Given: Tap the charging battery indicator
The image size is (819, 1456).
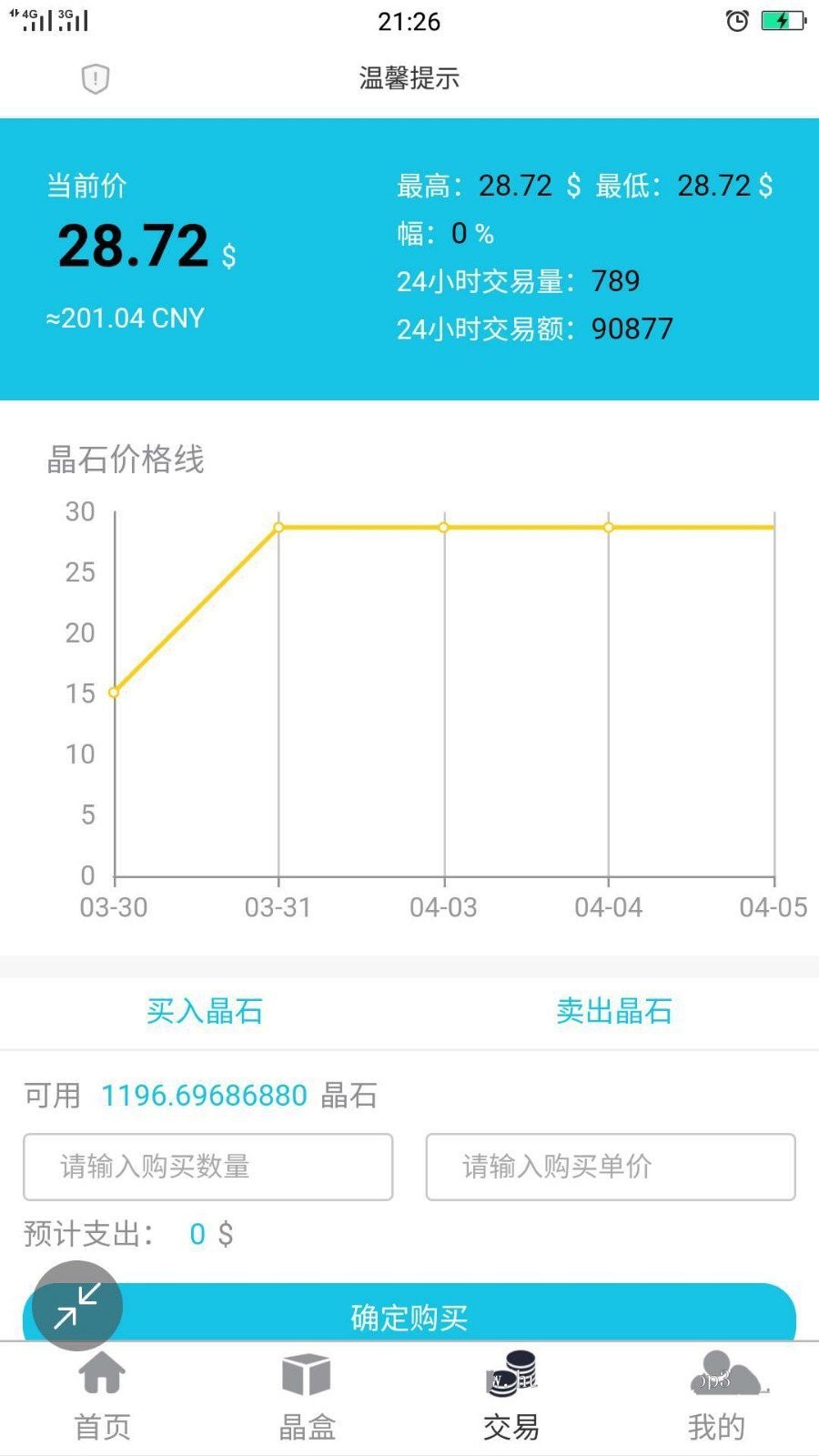Looking at the screenshot, I should tap(784, 20).
